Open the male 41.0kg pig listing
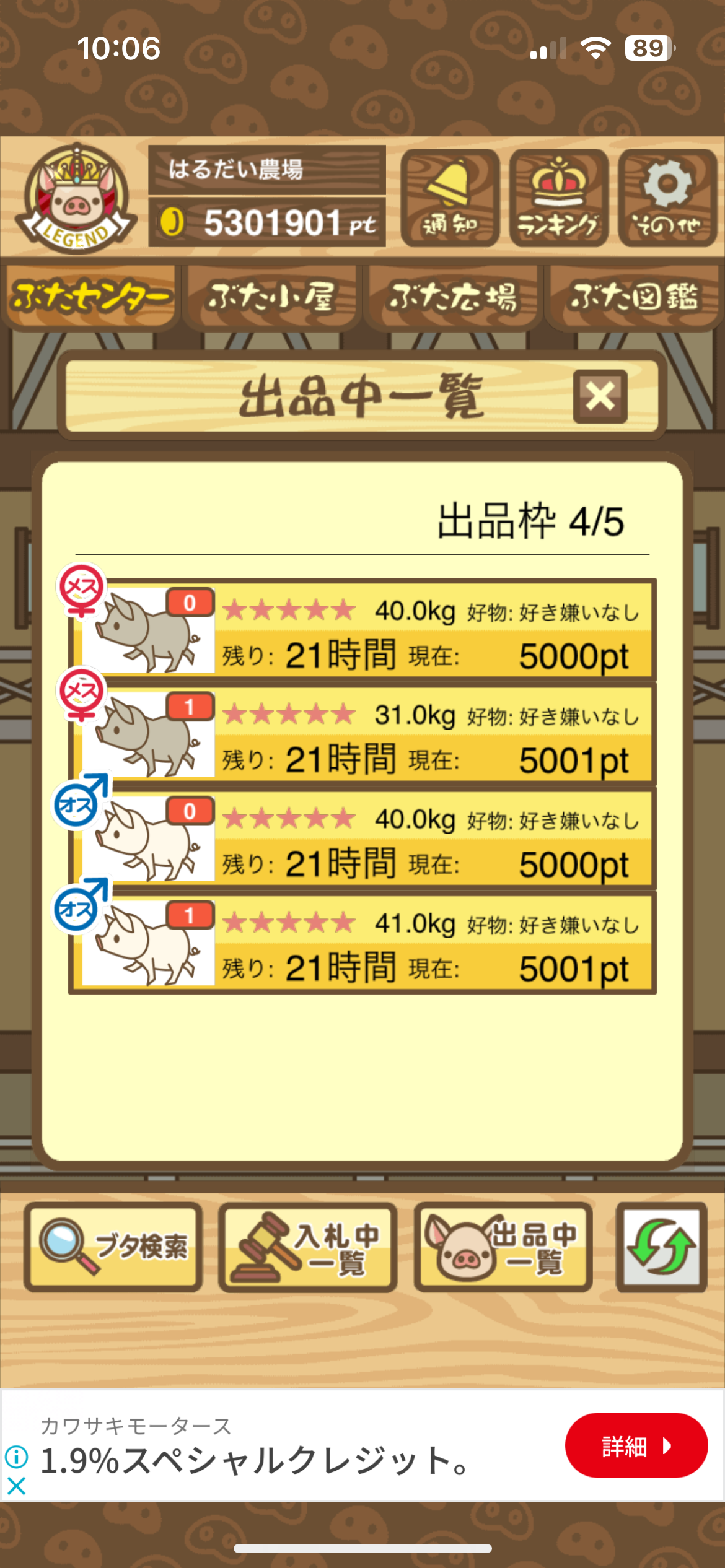 coord(362,943)
